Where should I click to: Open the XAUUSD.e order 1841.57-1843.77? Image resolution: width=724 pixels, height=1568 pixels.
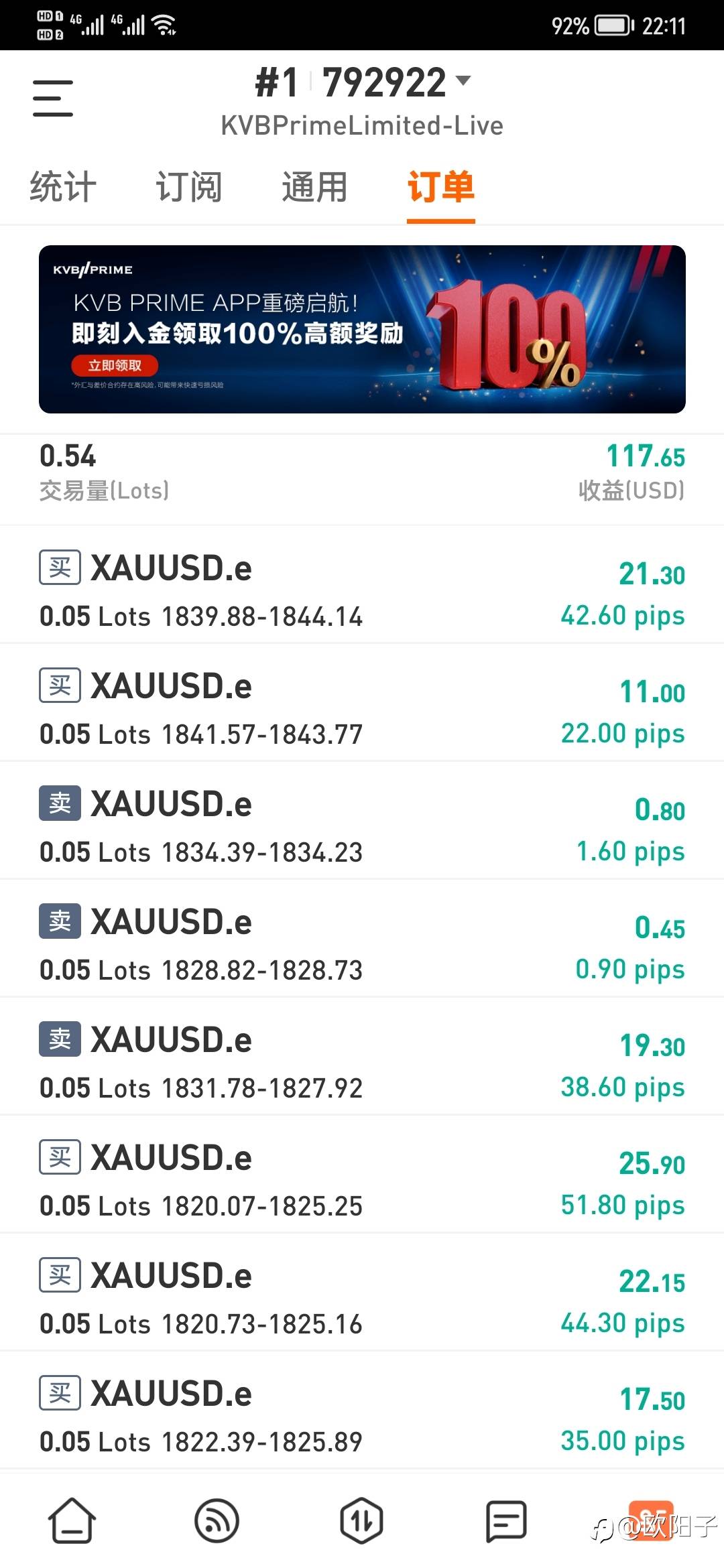(362, 703)
